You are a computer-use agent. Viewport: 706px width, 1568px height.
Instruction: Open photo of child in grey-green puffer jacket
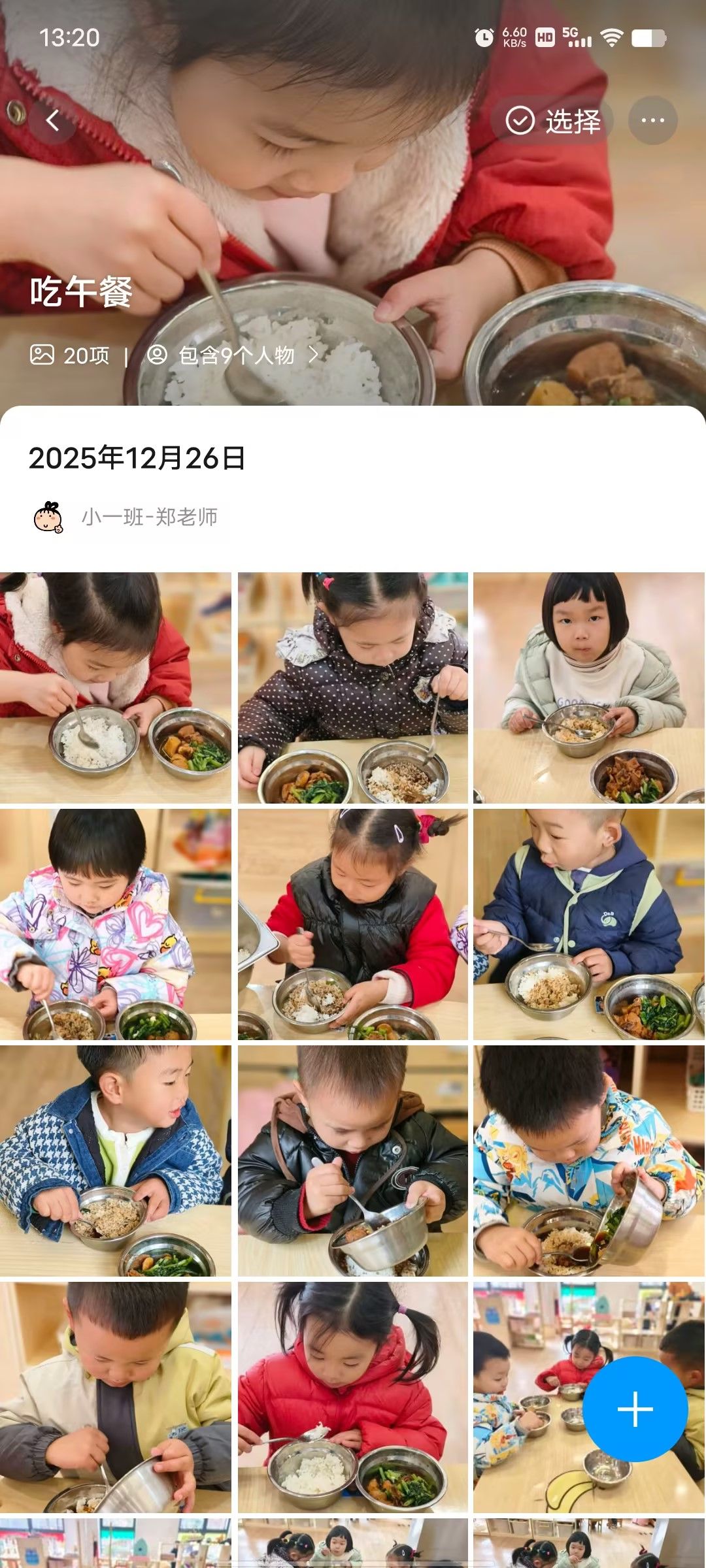coord(589,688)
